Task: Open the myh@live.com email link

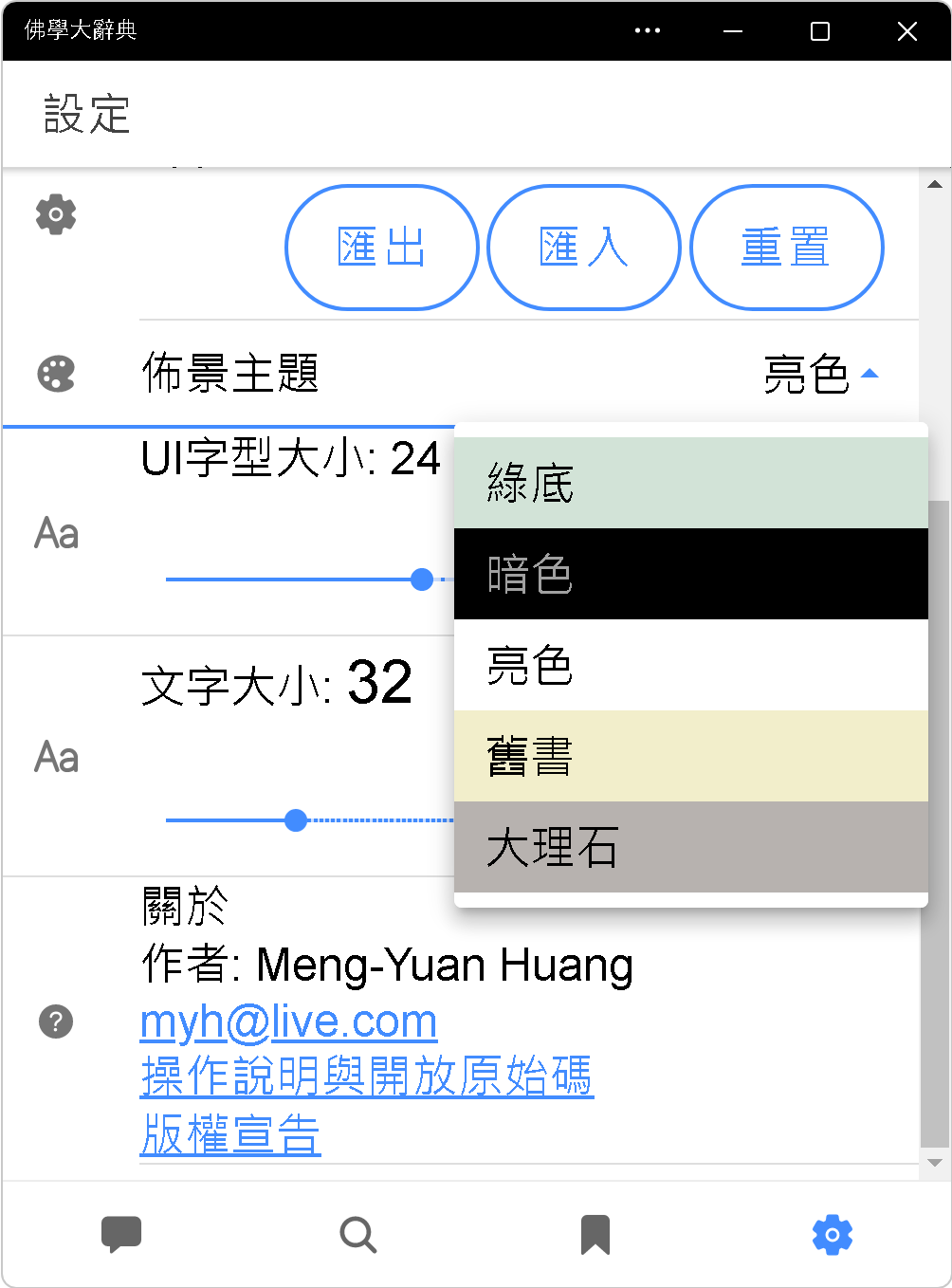Action: (x=288, y=1021)
